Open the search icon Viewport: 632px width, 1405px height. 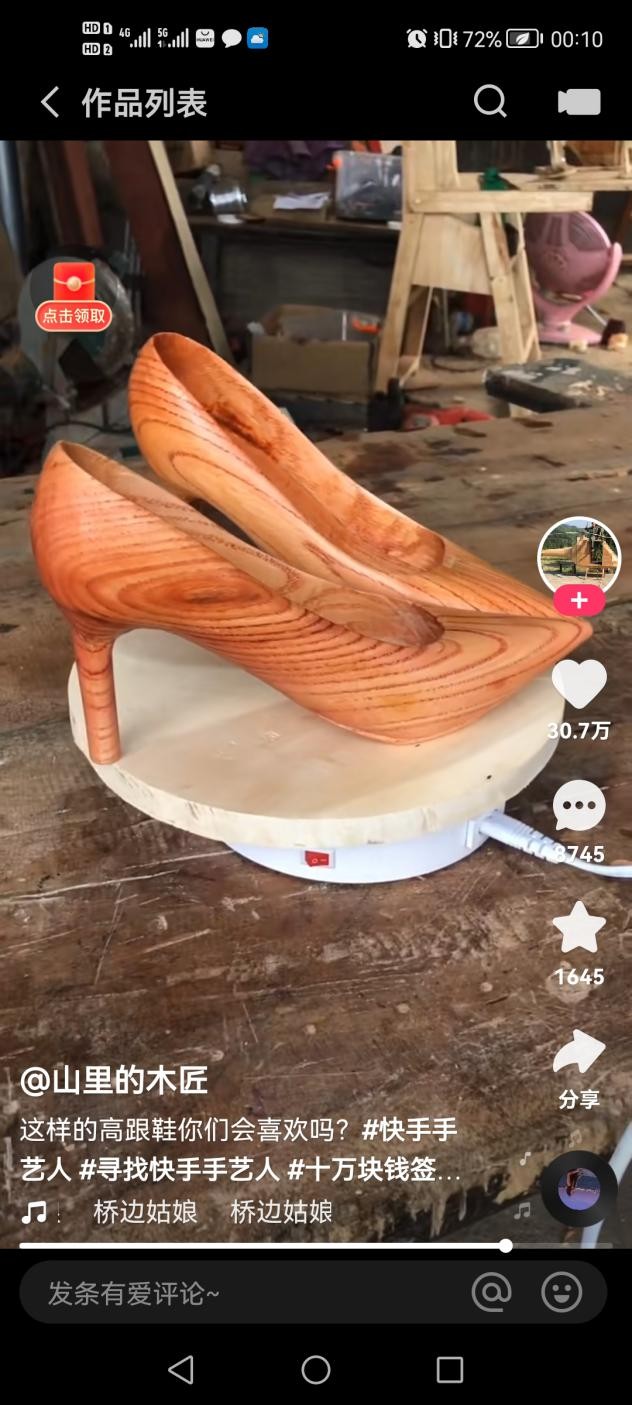[490, 101]
